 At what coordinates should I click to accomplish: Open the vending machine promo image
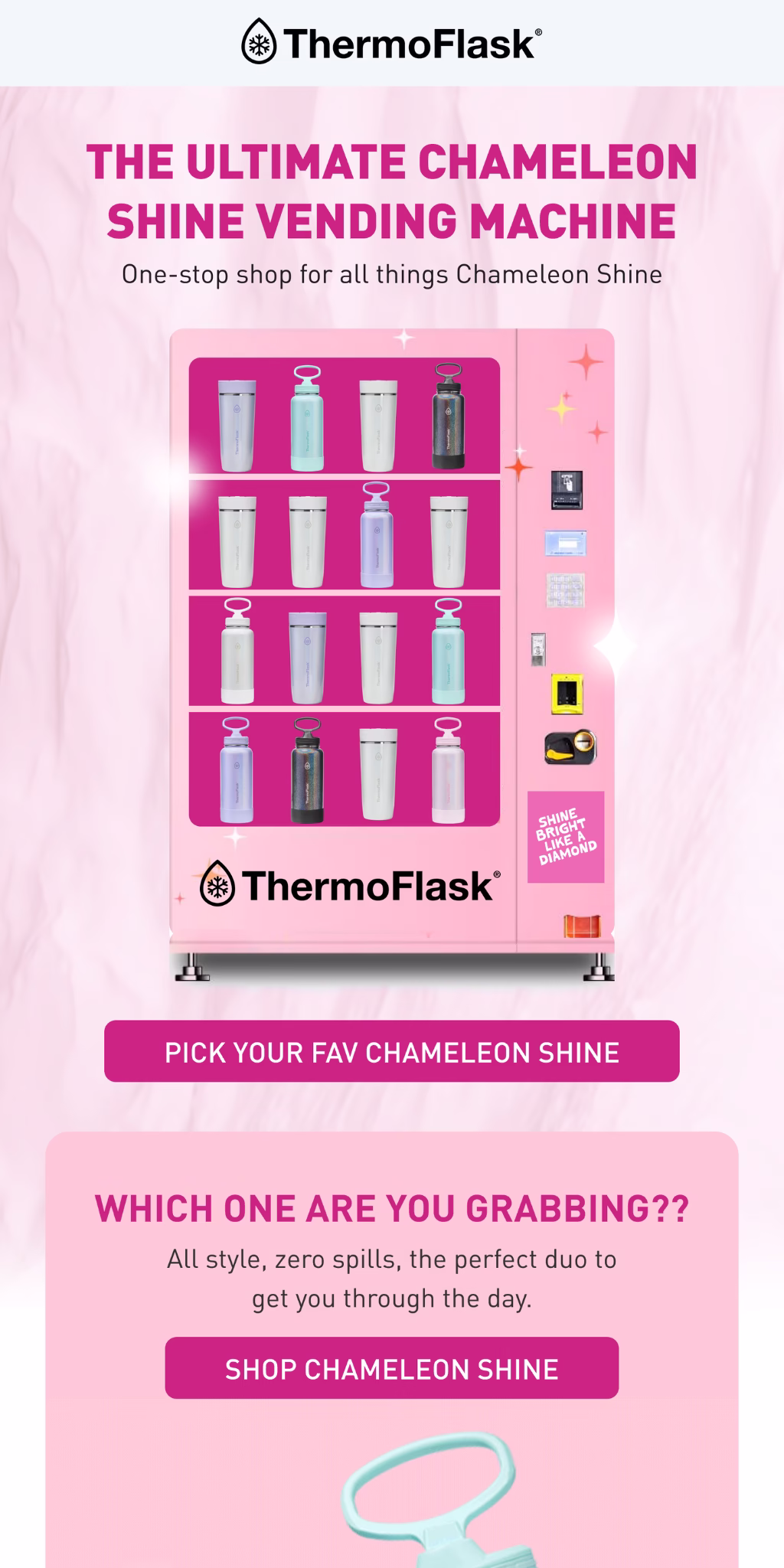click(x=391, y=655)
